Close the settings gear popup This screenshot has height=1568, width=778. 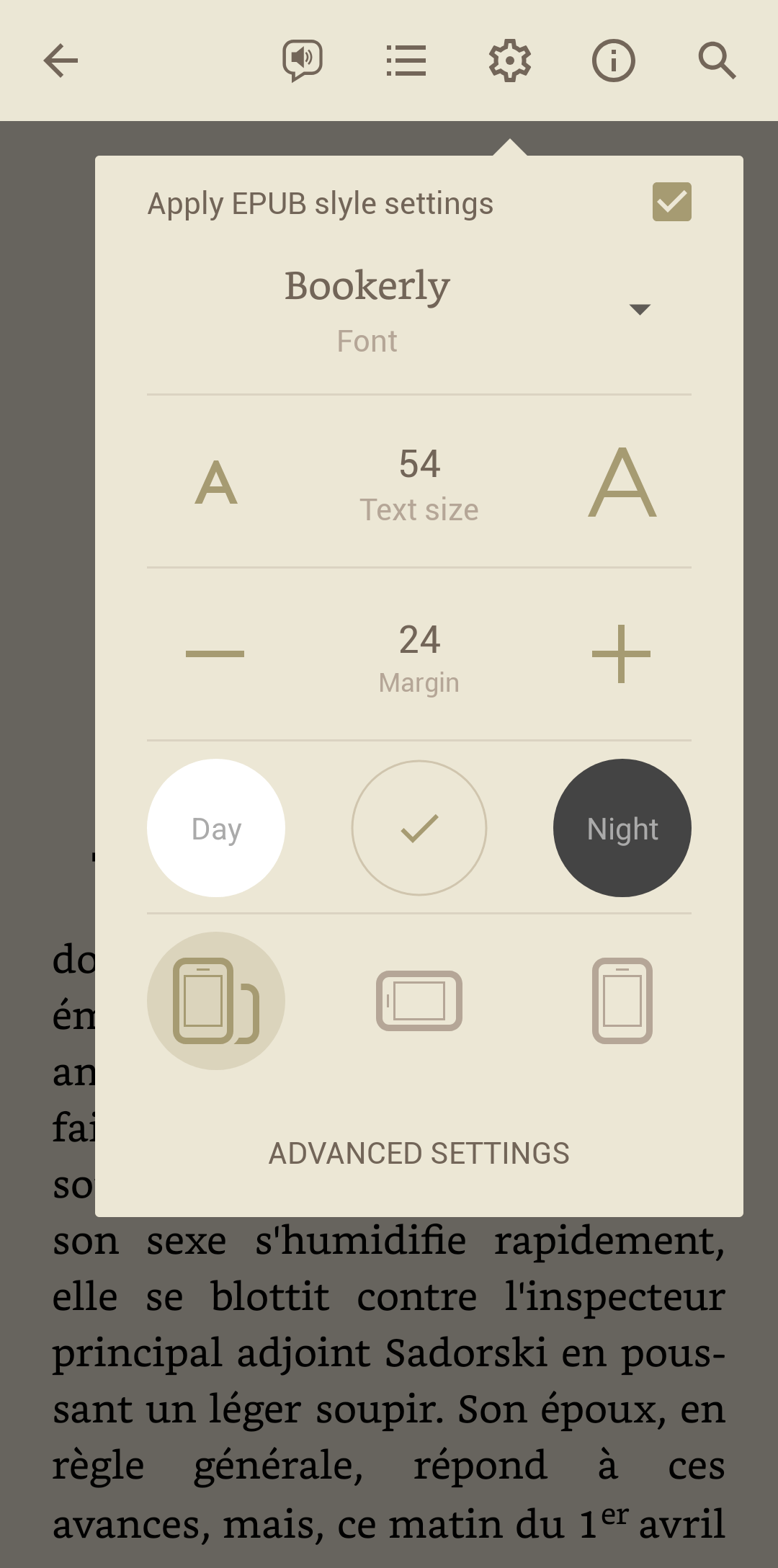[510, 61]
